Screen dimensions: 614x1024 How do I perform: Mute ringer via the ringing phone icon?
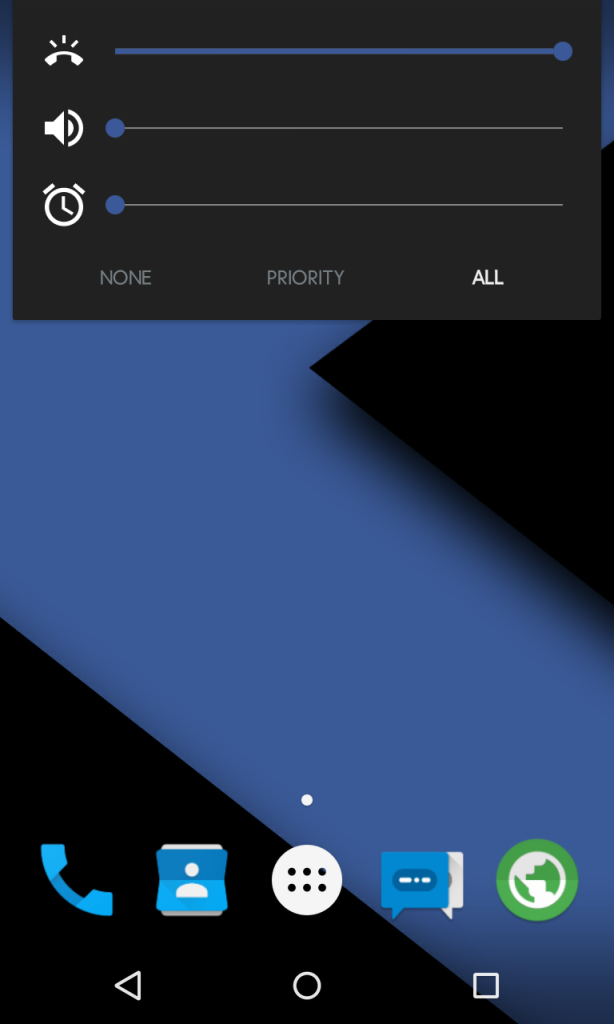click(64, 52)
